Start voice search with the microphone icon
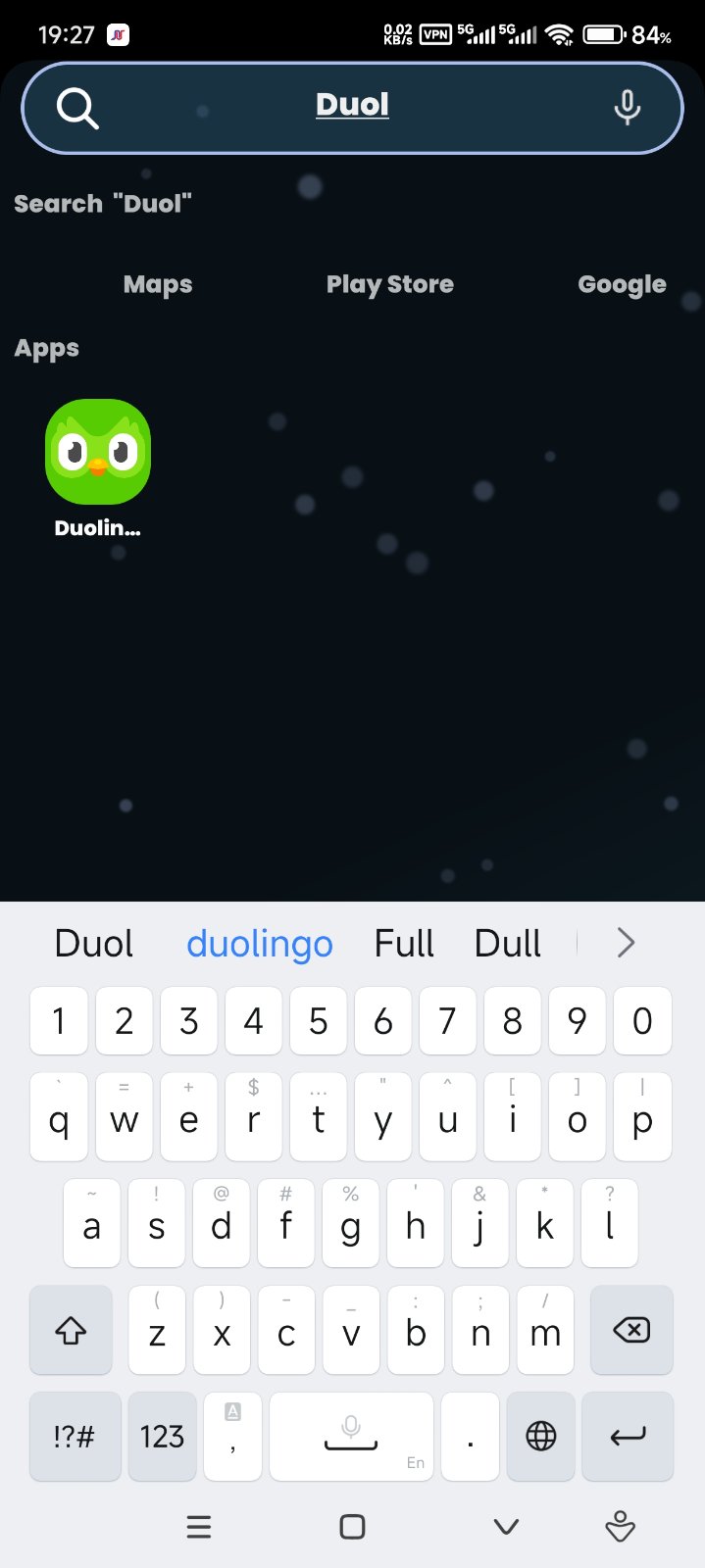The width and height of the screenshot is (705, 1568). (x=627, y=107)
